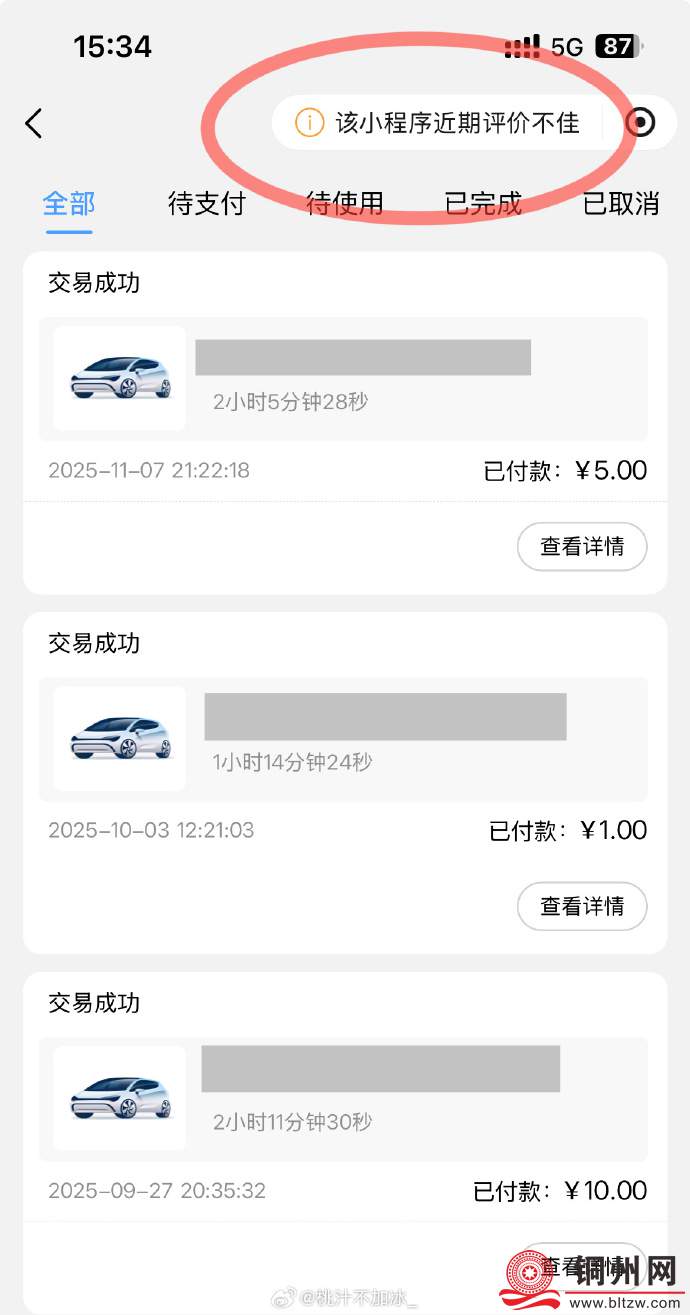This screenshot has width=690, height=1315.
Task: Select the 已完成 tab
Action: (x=483, y=204)
